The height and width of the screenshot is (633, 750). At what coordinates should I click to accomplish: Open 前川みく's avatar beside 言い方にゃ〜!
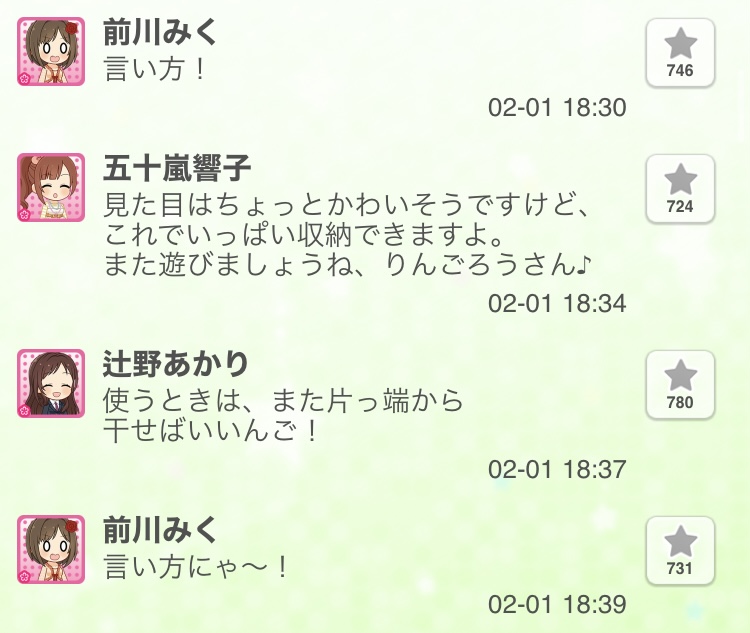[51, 550]
